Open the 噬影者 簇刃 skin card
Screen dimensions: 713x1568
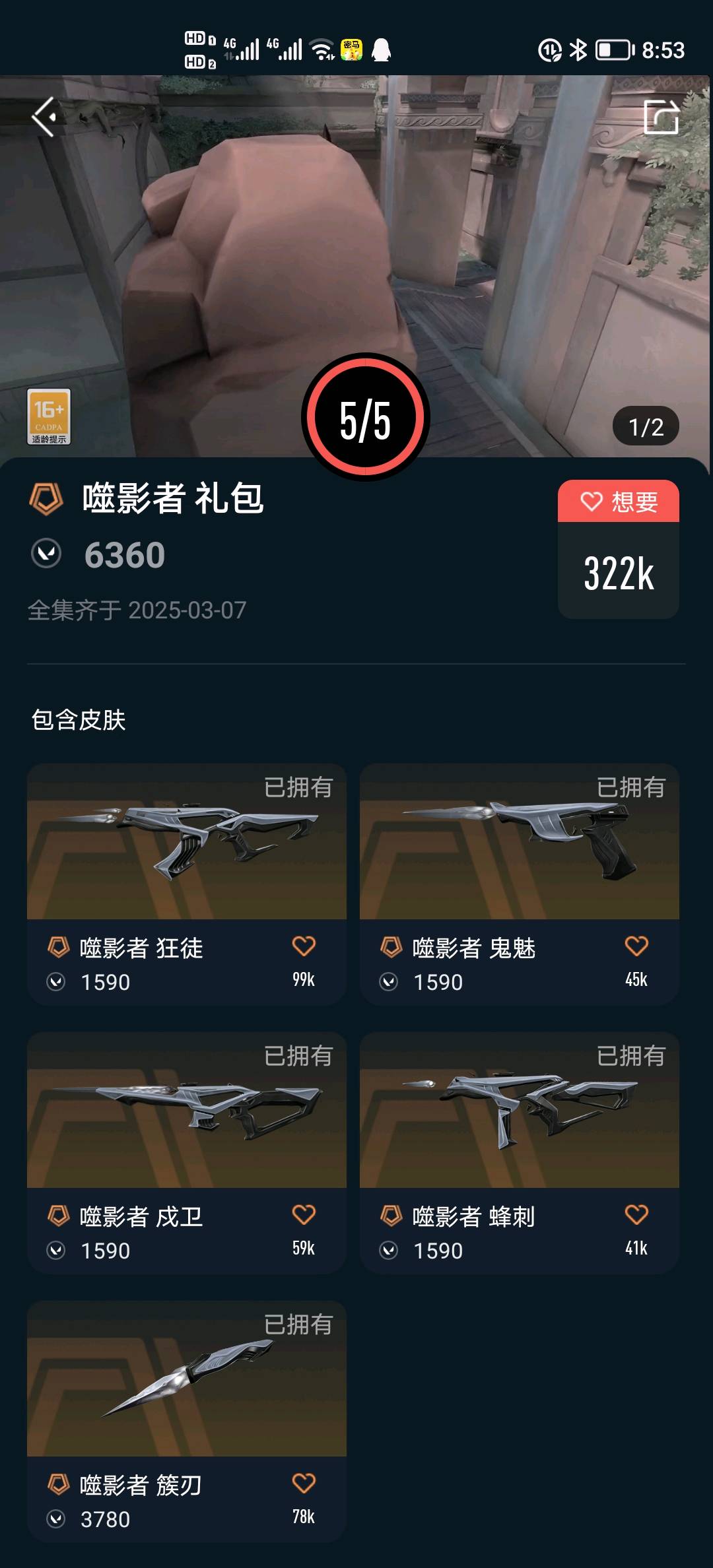pyautogui.click(x=186, y=1379)
